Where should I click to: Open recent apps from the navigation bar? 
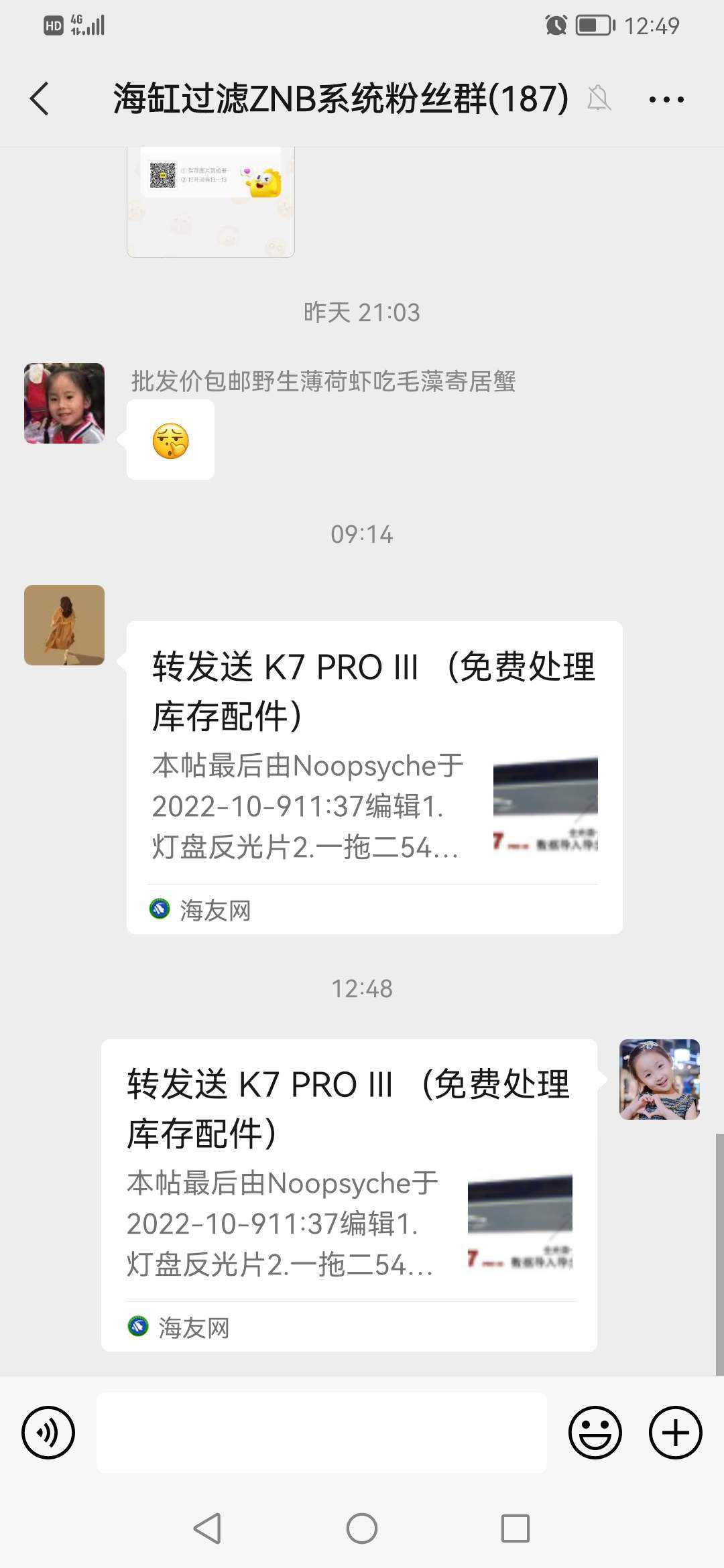(516, 1528)
